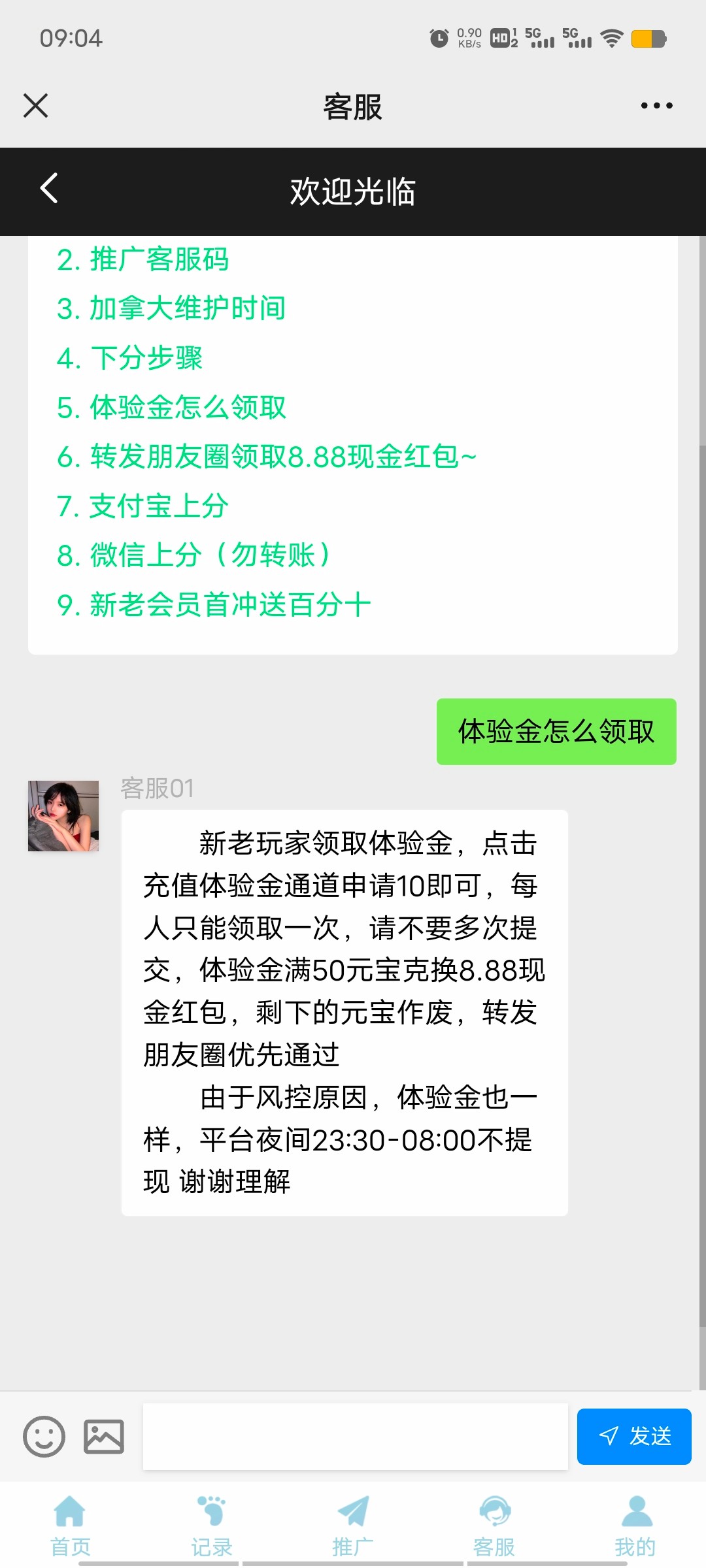
Task: View 客服01 avatar profile
Action: click(x=63, y=816)
